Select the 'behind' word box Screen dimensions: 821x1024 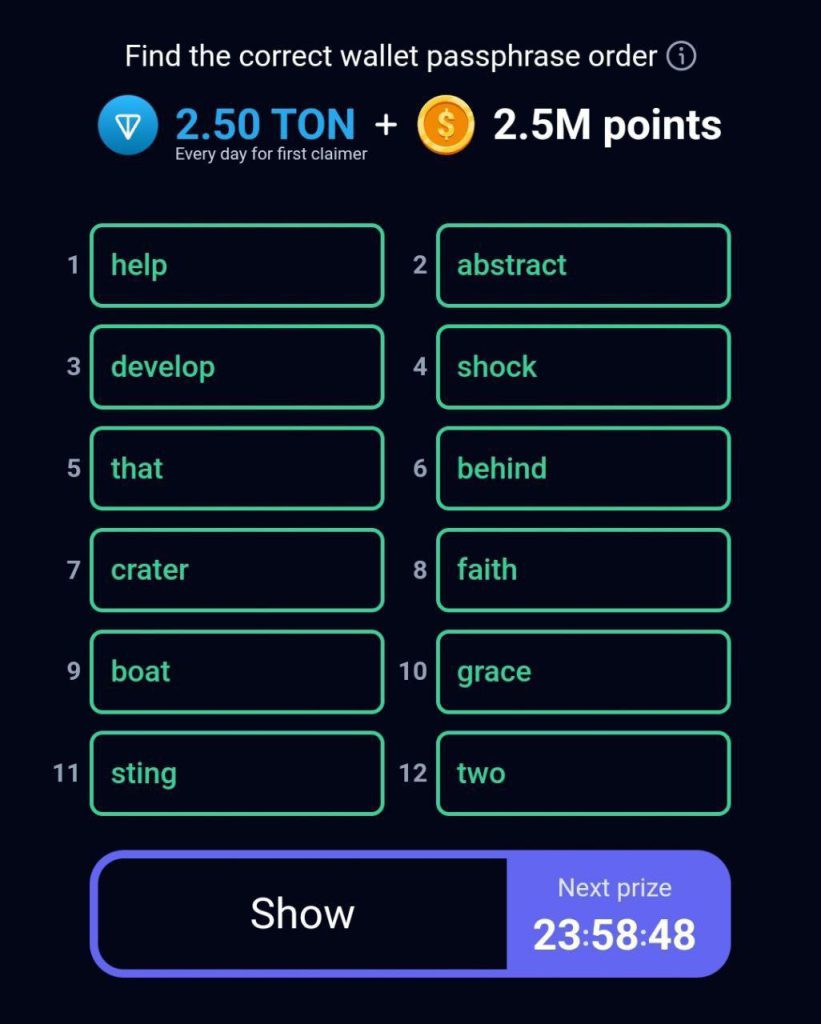583,468
